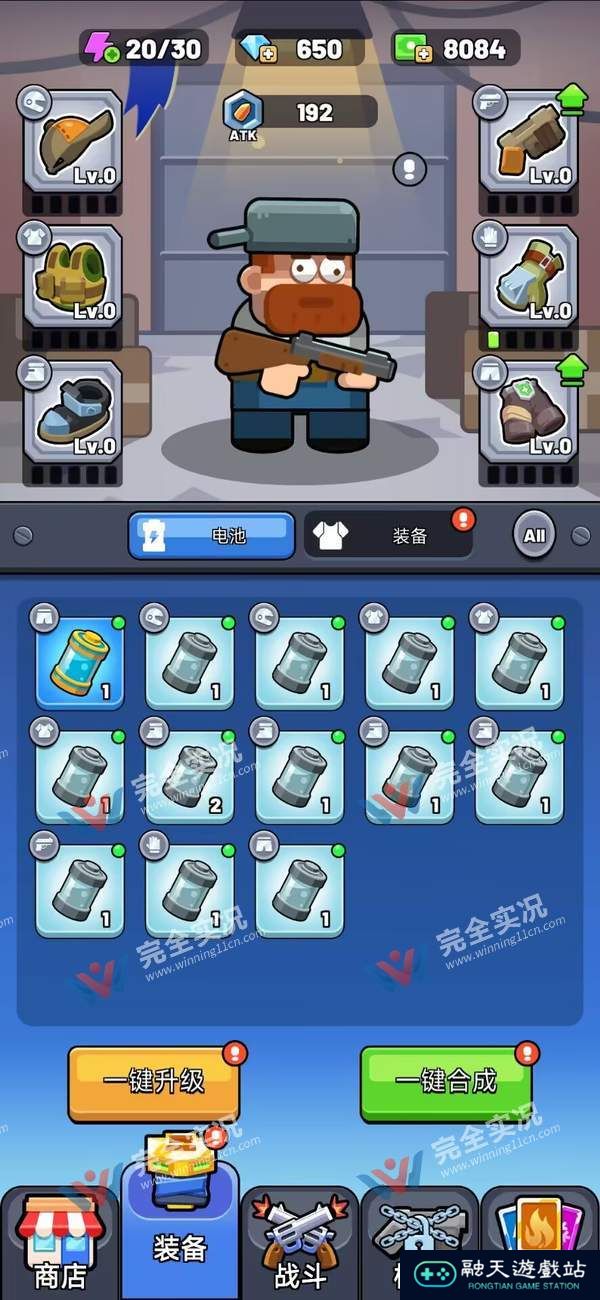Viewport: 600px width, 1300px height.
Task: Switch to the 电池 tab
Action: pyautogui.click(x=212, y=535)
